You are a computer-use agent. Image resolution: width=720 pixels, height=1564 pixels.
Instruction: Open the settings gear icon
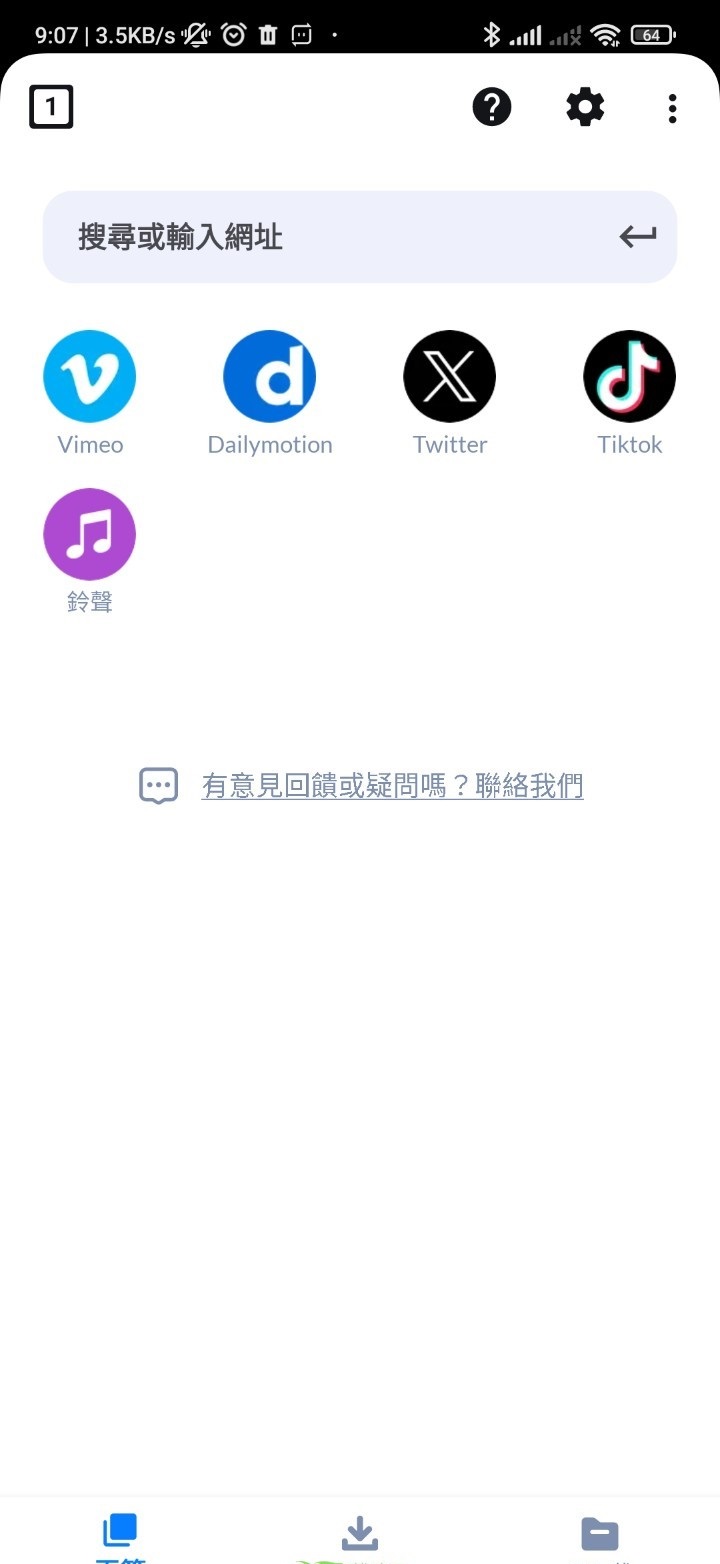click(x=585, y=107)
